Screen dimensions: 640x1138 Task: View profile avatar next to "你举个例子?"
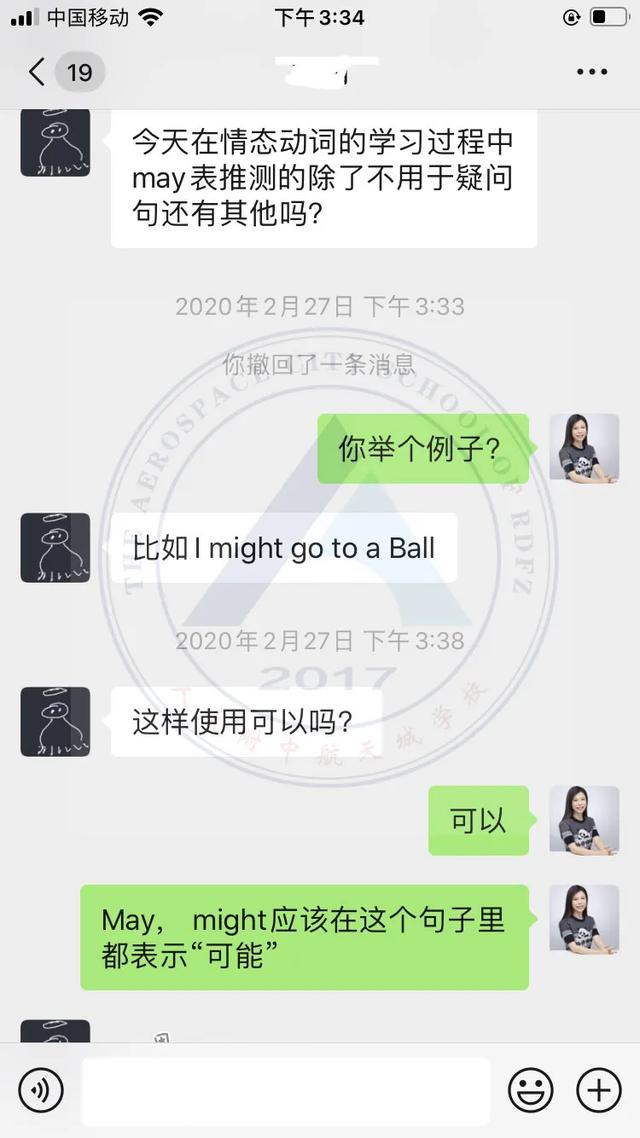tap(585, 449)
